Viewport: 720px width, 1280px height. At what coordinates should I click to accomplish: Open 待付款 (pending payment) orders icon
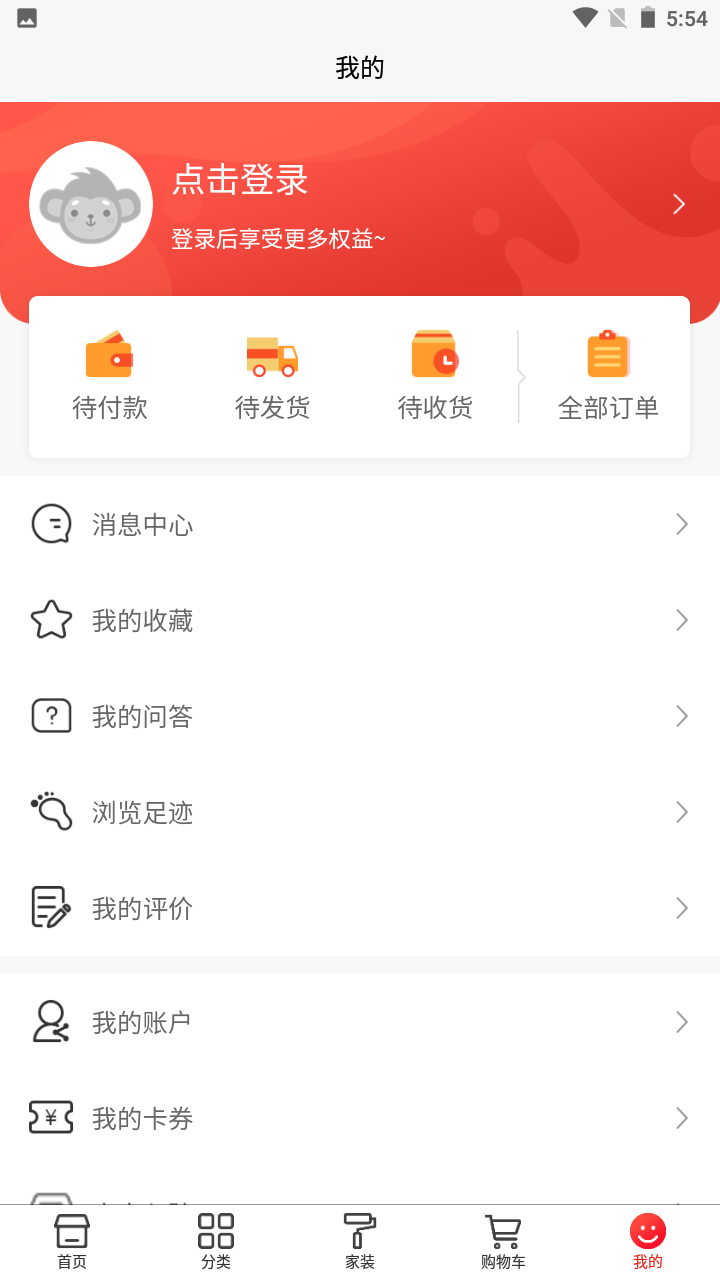(x=109, y=355)
